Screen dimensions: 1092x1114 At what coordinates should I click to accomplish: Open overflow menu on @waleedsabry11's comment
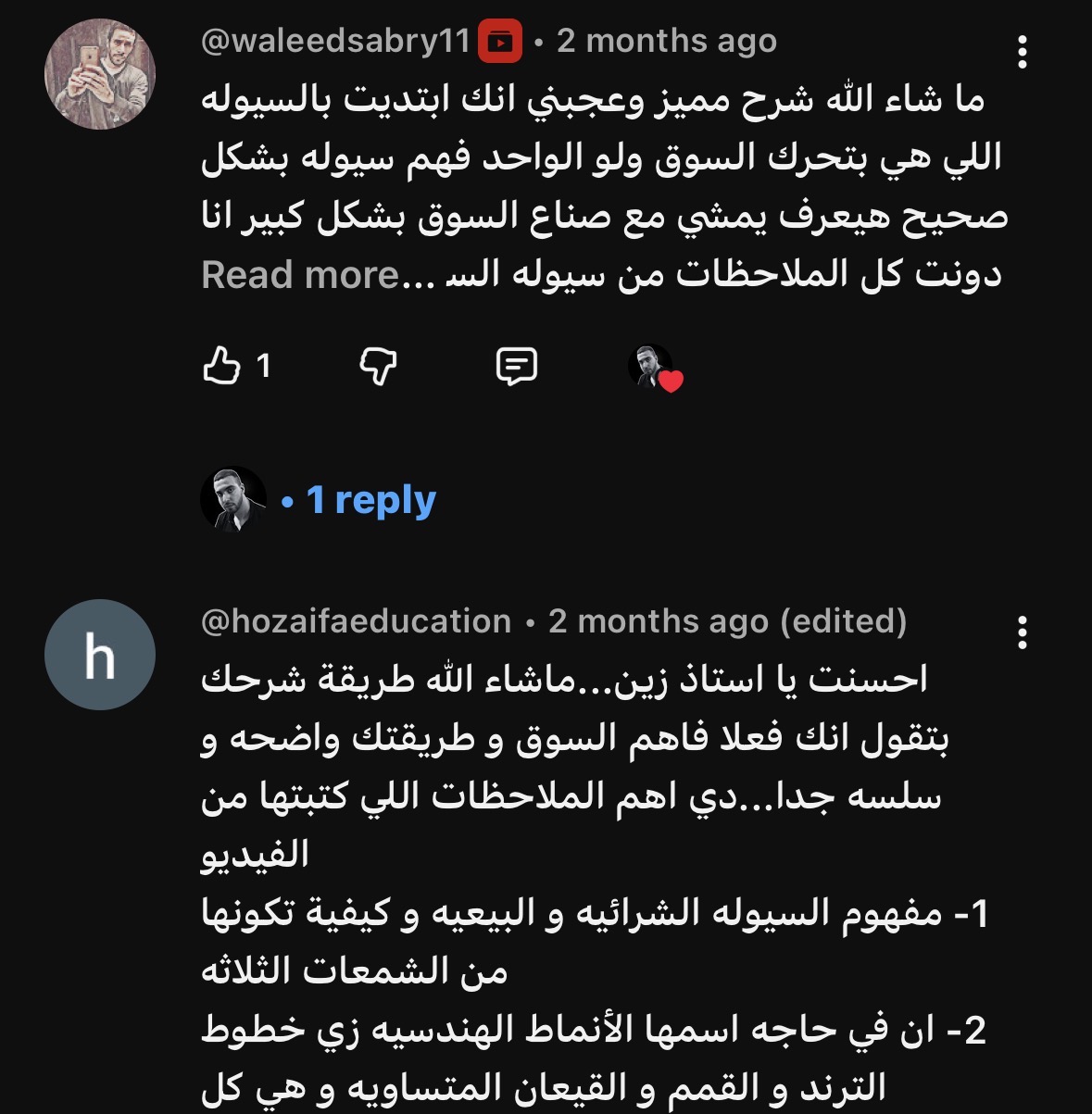pos(1022,53)
